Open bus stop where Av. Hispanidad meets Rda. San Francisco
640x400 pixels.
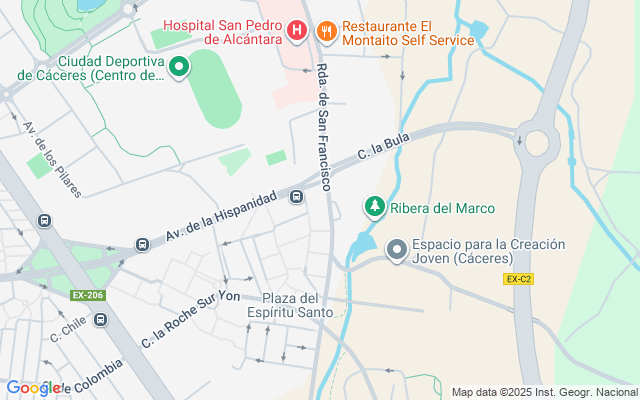coord(297,196)
